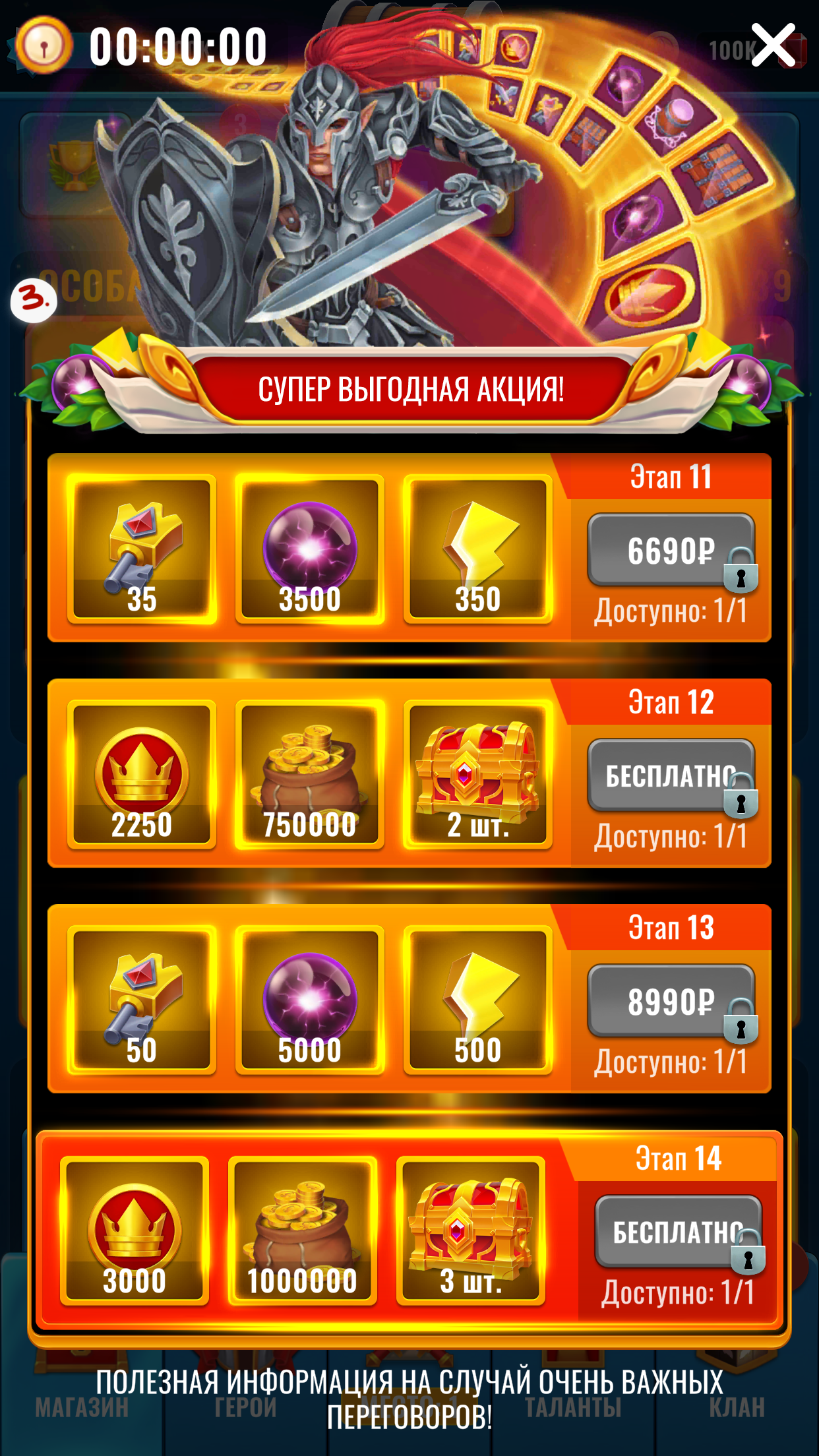
Task: View the 3 шт. chest reward
Action: click(471, 1230)
